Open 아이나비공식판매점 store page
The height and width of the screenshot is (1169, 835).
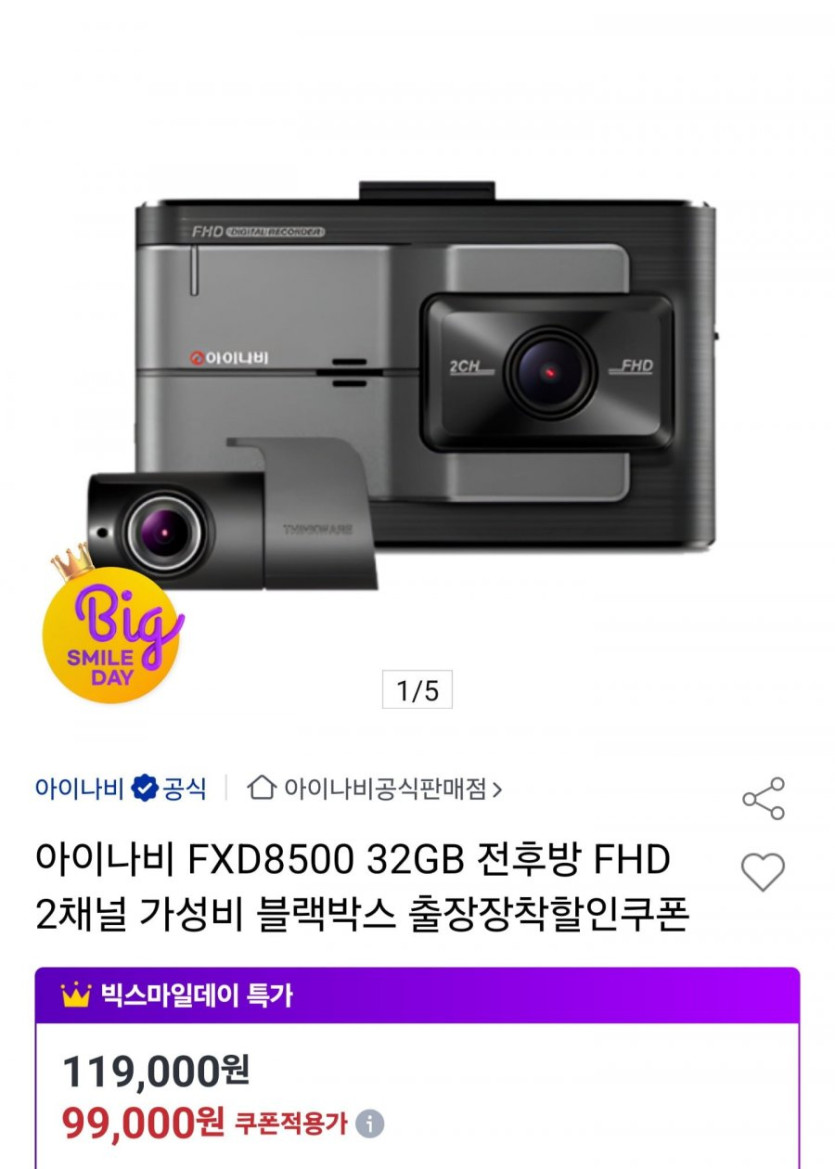click(x=375, y=789)
